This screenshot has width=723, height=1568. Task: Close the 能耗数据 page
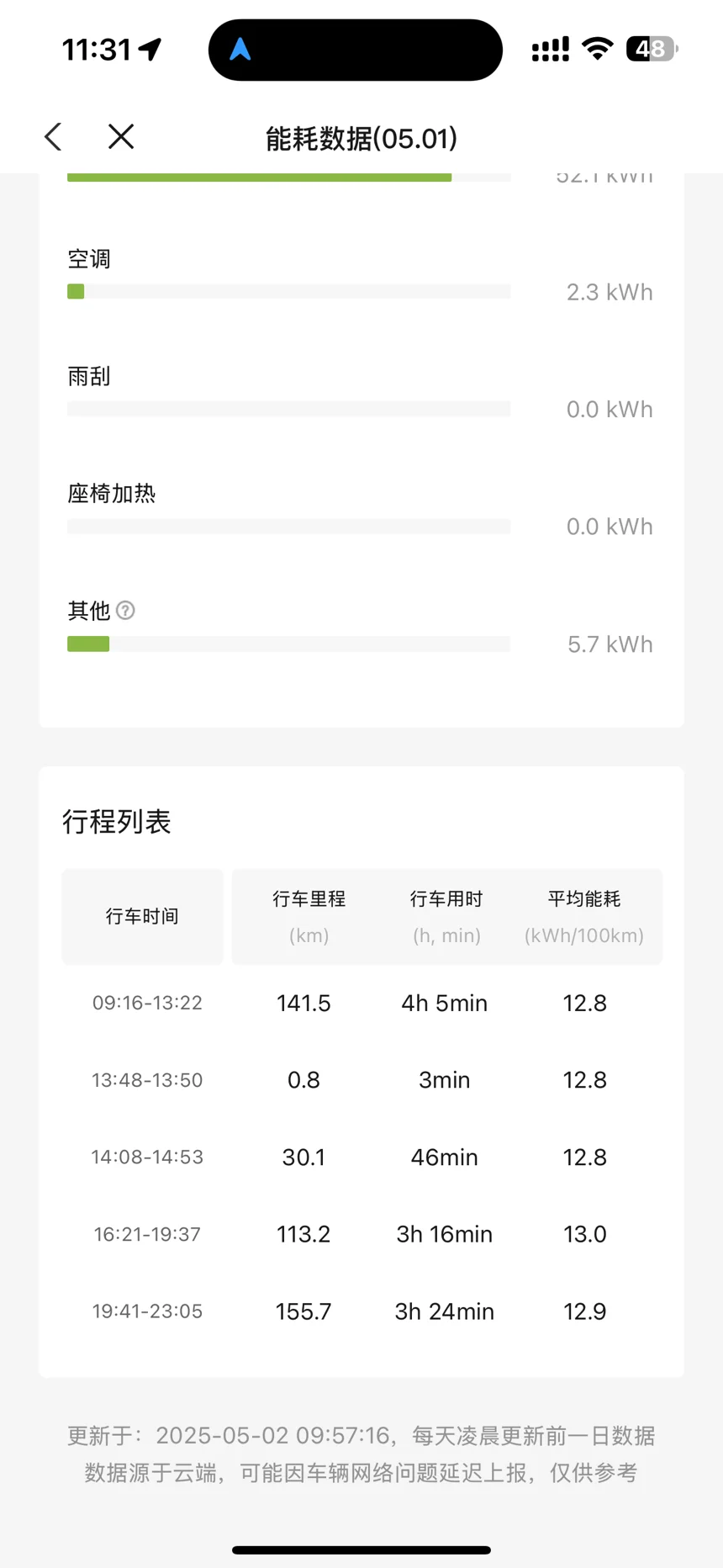tap(121, 137)
